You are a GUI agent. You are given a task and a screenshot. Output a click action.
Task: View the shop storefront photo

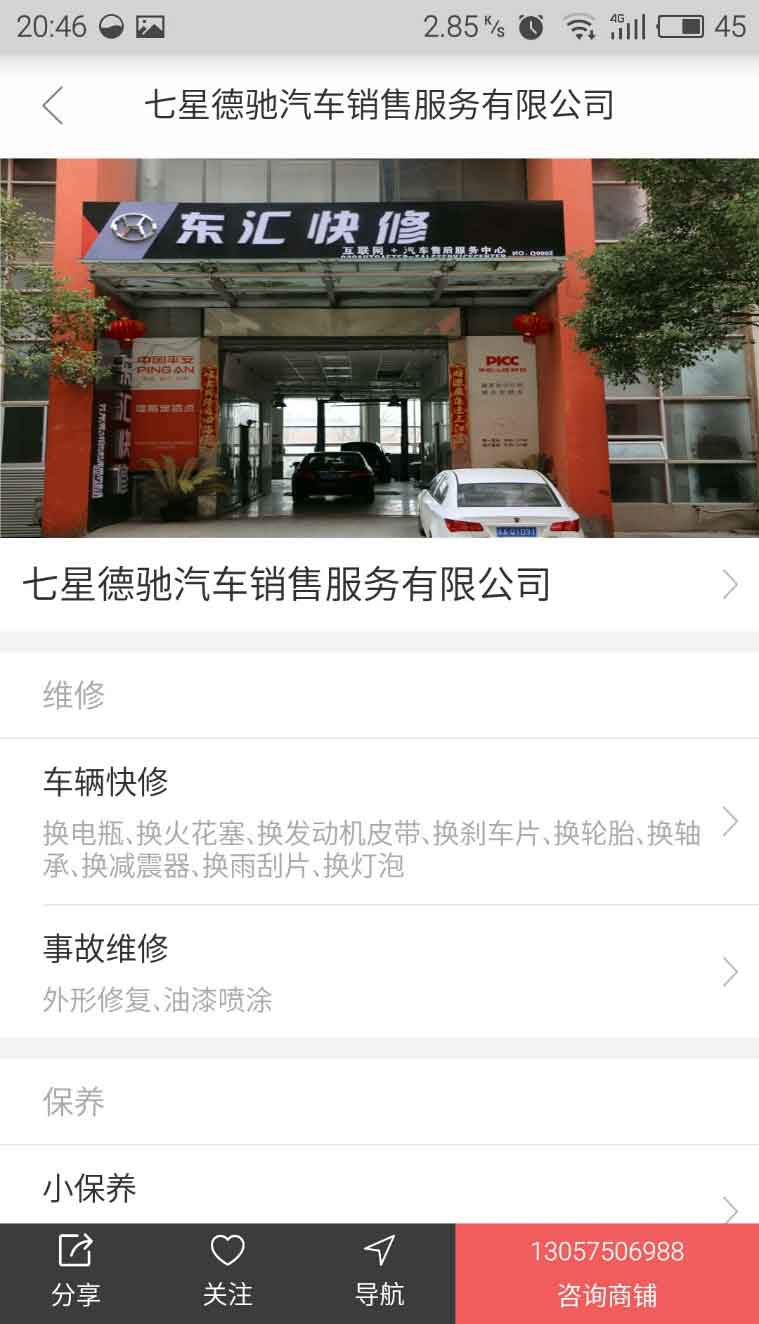coord(379,347)
